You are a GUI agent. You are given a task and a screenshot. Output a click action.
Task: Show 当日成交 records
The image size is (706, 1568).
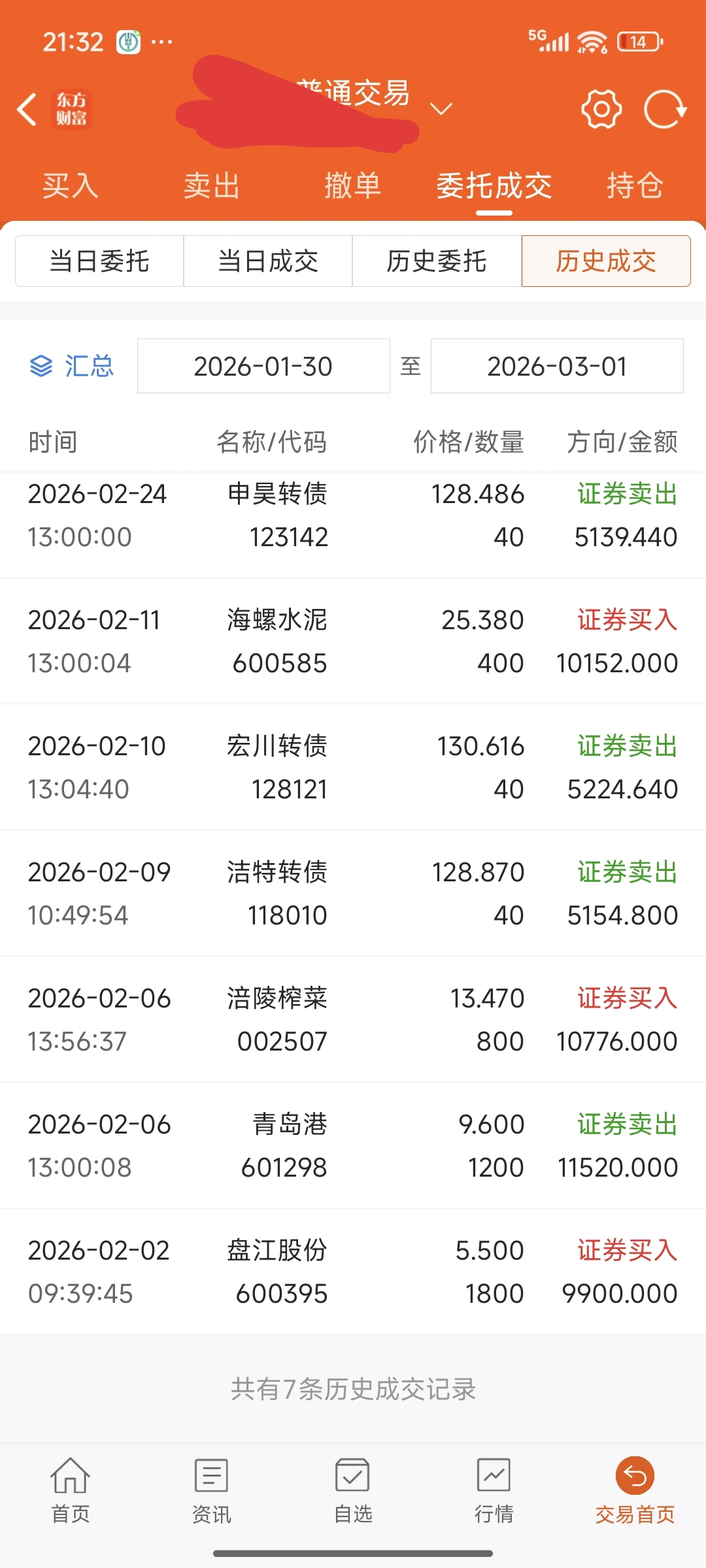268,261
